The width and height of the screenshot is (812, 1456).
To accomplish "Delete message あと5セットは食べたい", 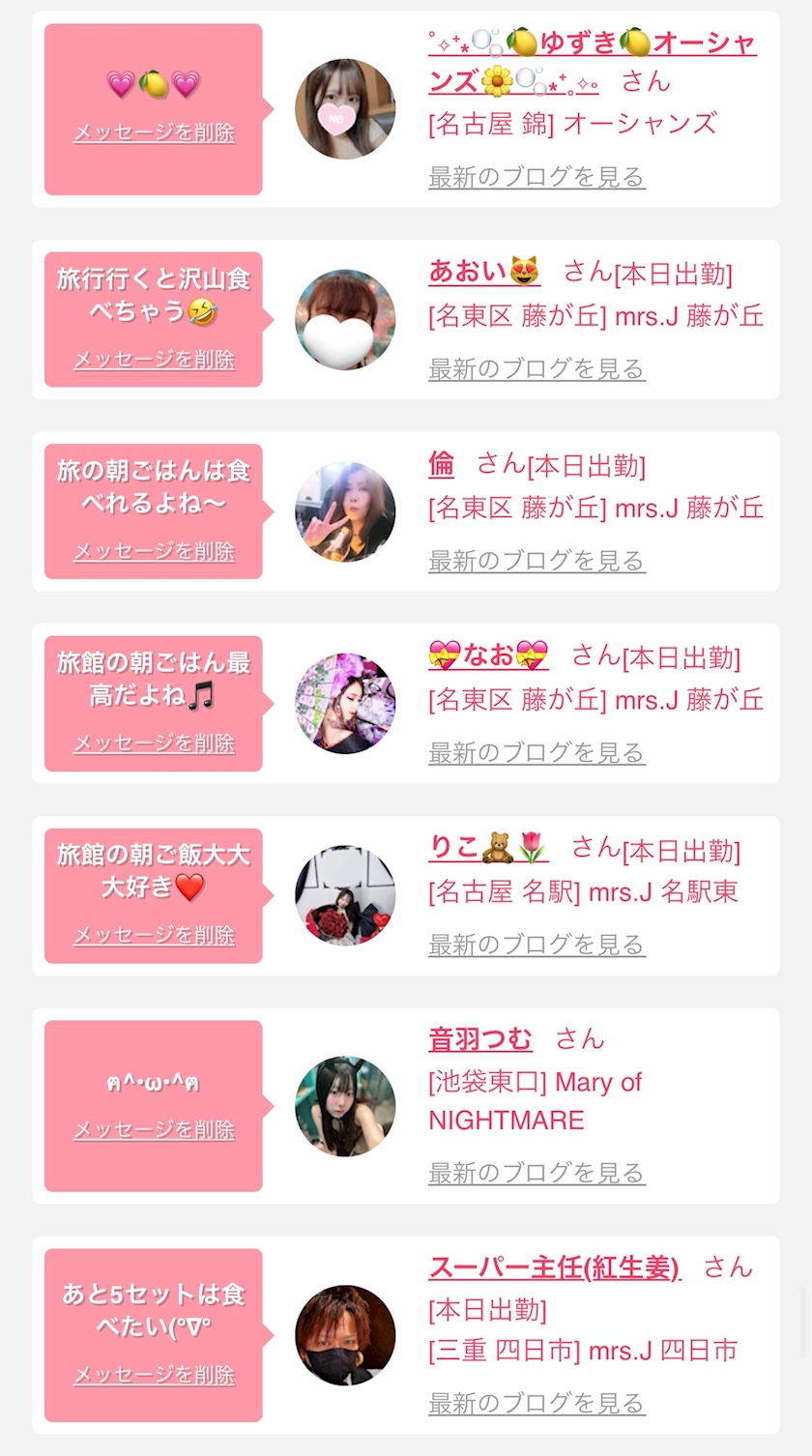I will click(x=154, y=1375).
